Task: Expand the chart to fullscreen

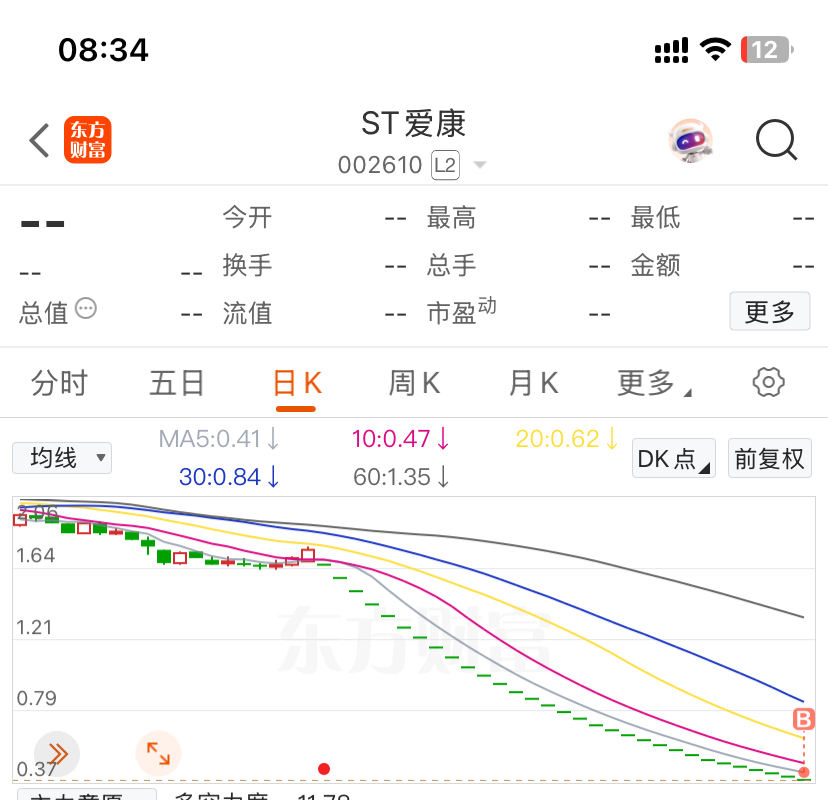Action: (x=158, y=754)
